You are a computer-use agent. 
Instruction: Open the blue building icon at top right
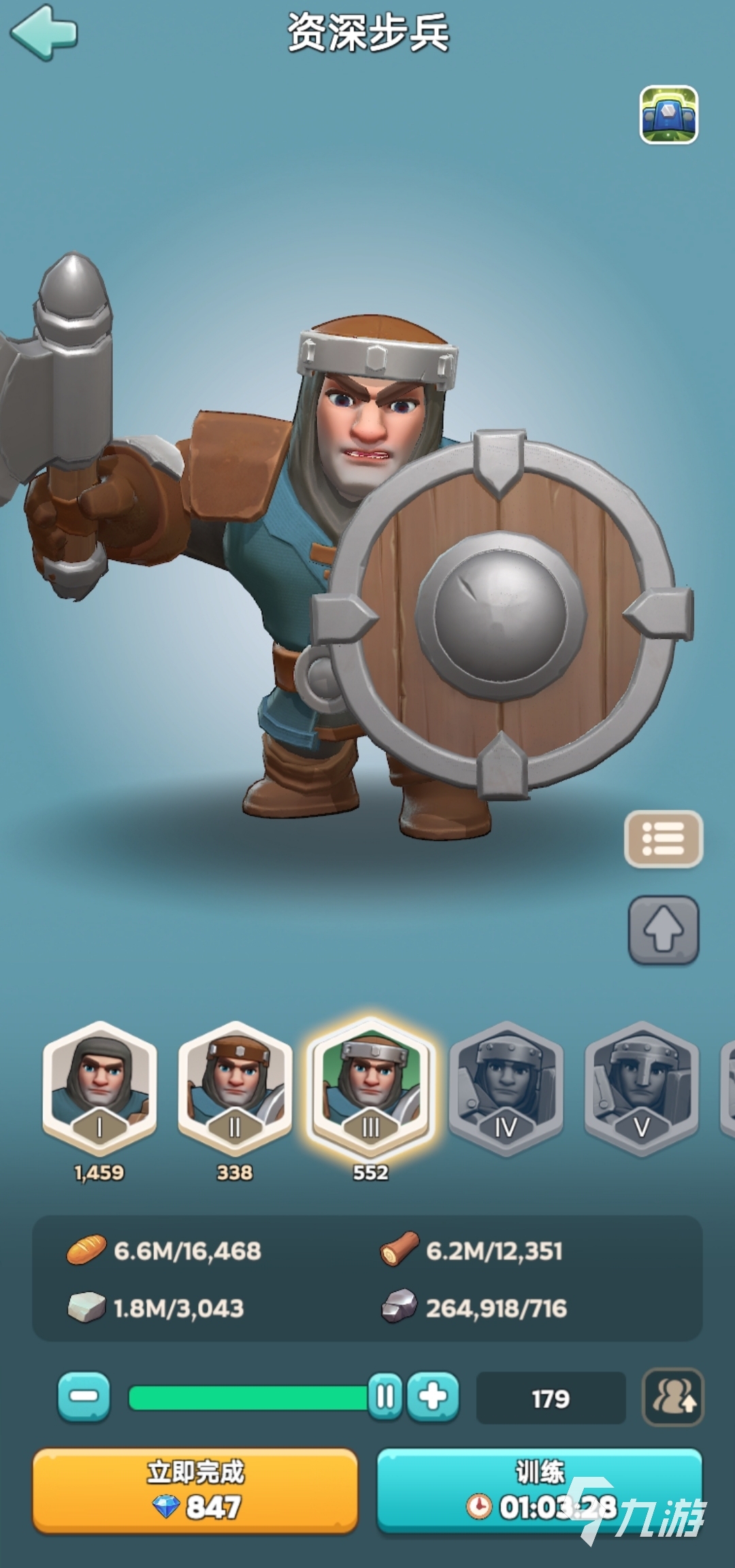tap(669, 114)
